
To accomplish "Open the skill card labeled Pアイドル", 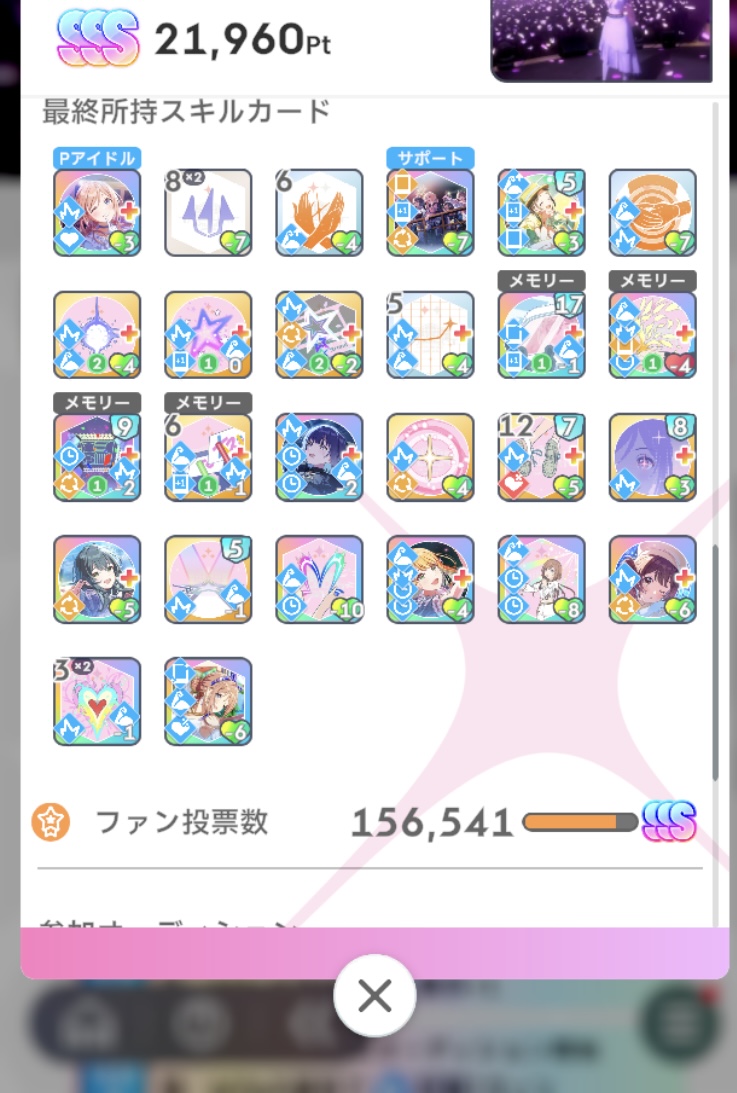I will (x=97, y=213).
